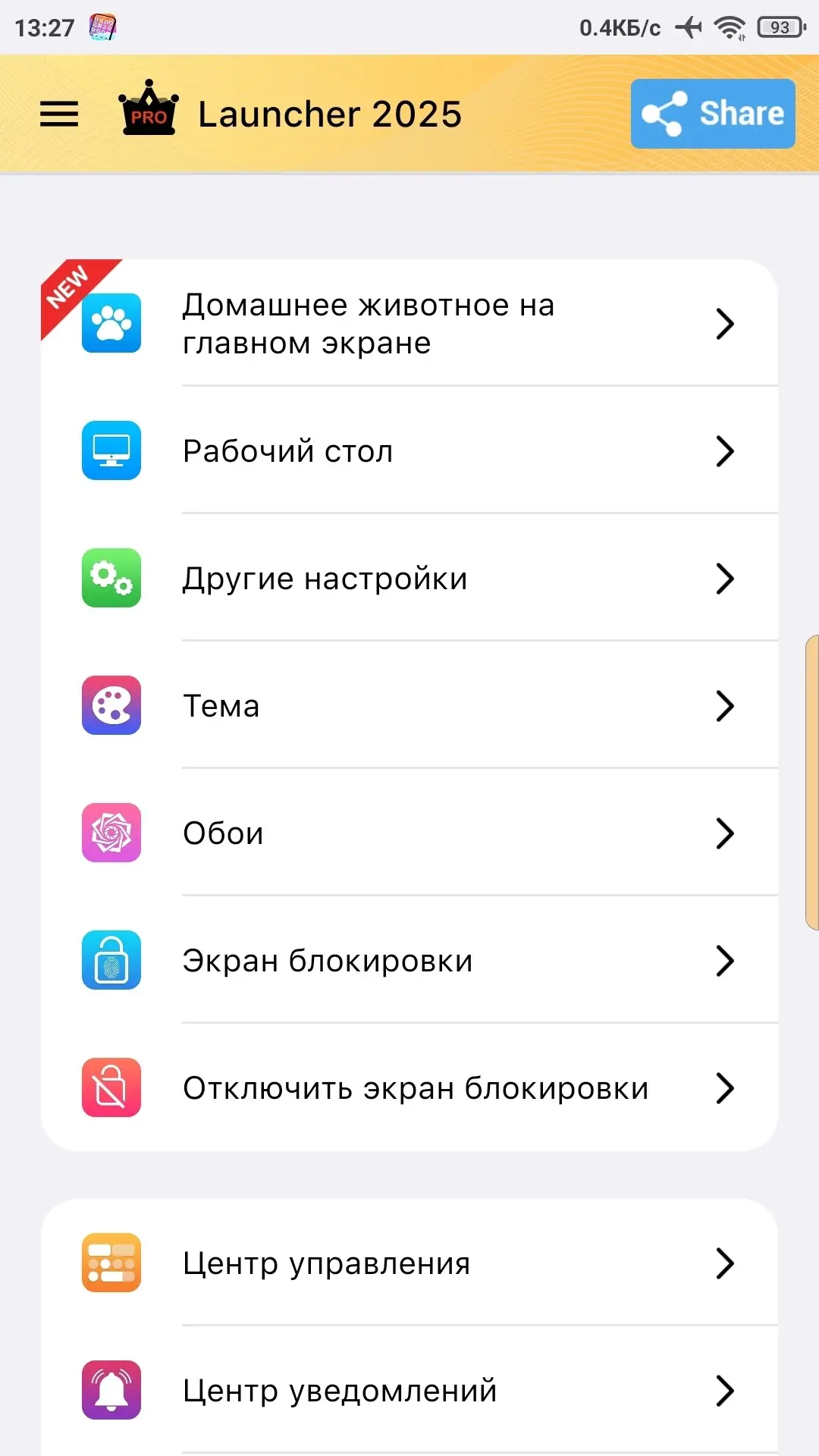The height and width of the screenshot is (1456, 819).
Task: Open the hamburger drawer menu
Action: tap(59, 115)
